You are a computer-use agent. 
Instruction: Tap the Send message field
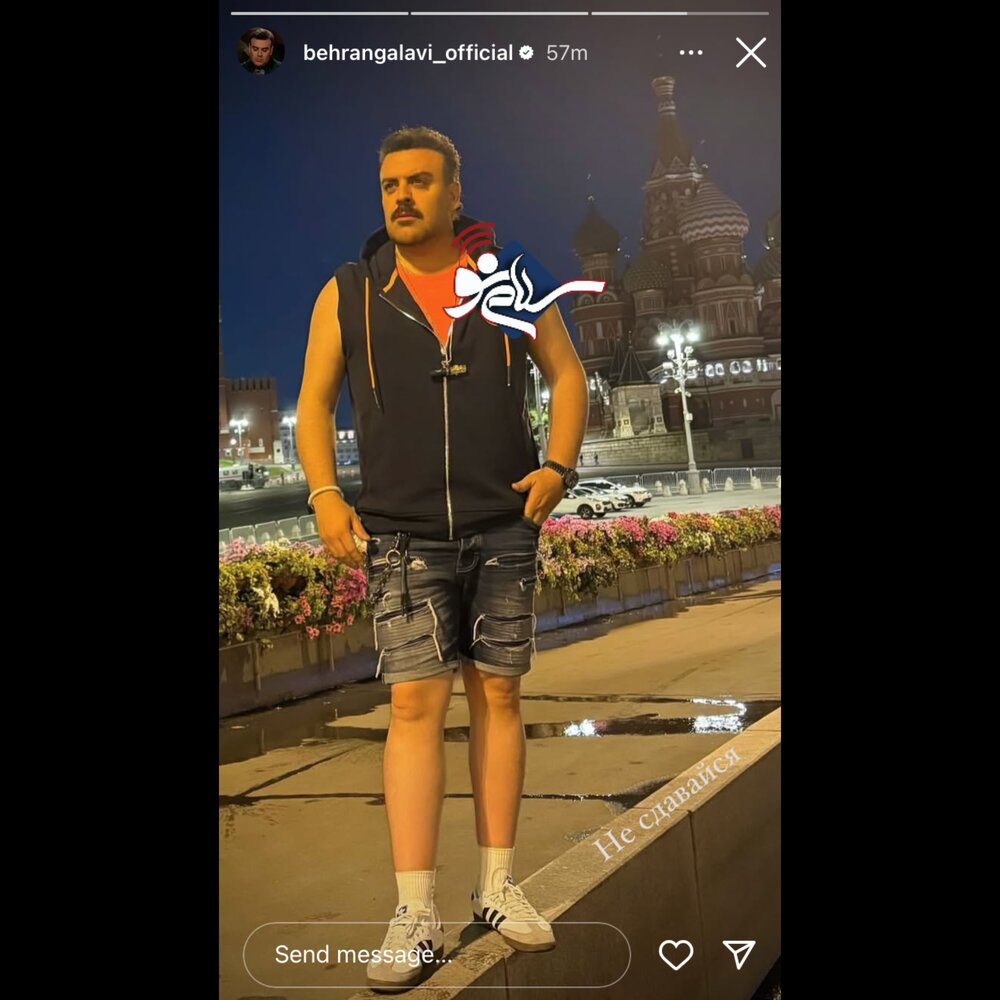(436, 954)
